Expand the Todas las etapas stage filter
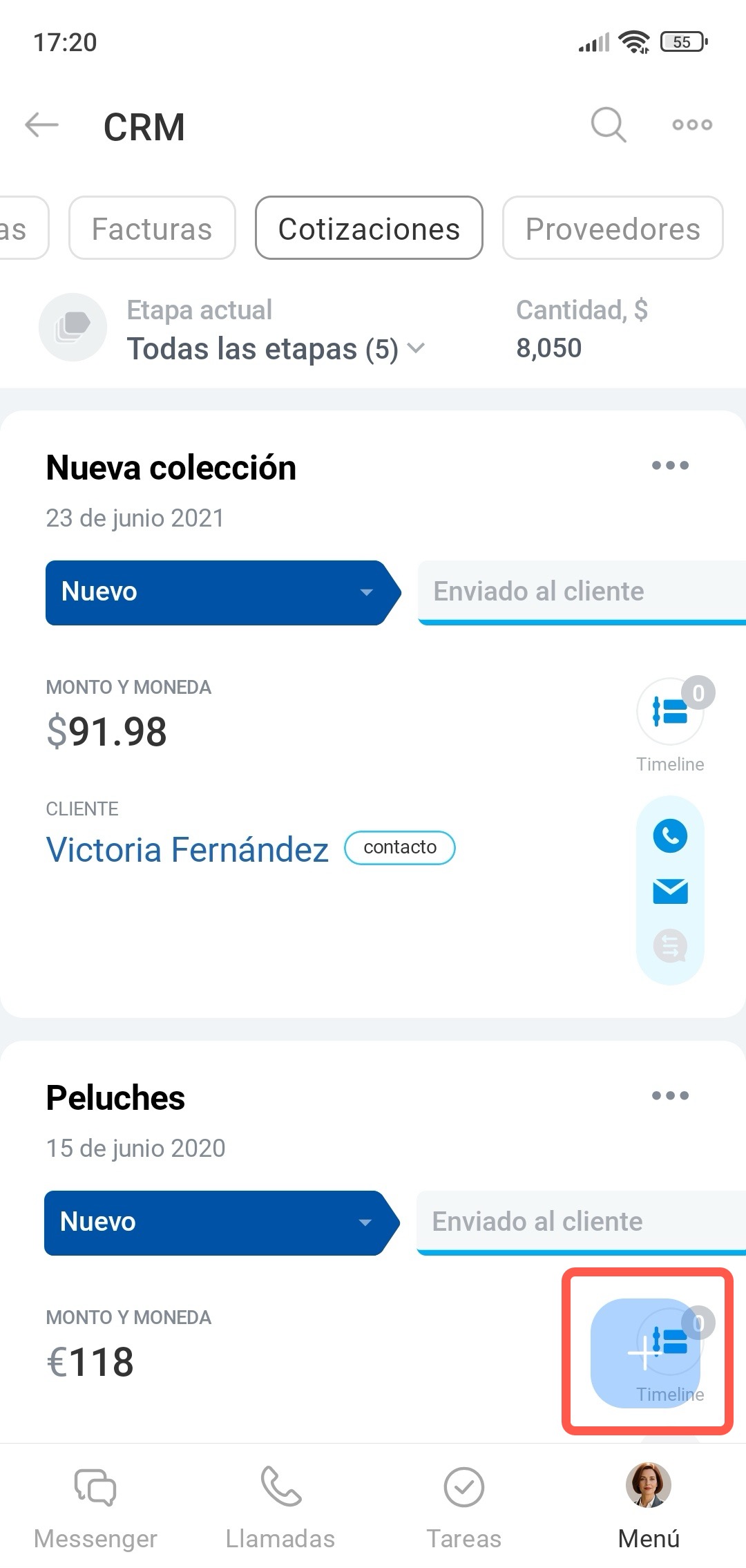Image resolution: width=746 pixels, height=1568 pixels. 275,348
